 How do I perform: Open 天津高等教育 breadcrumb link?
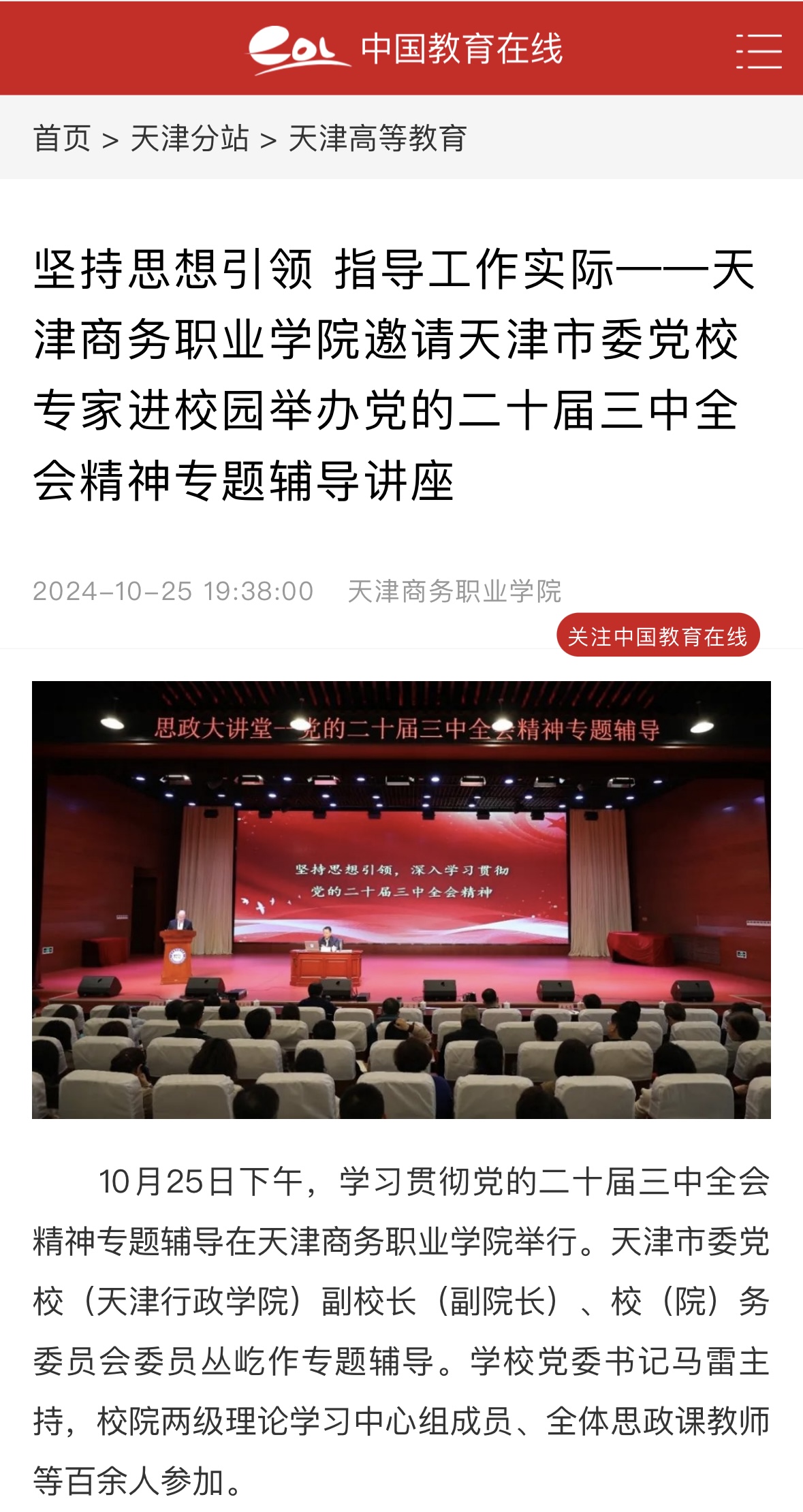pos(377,138)
